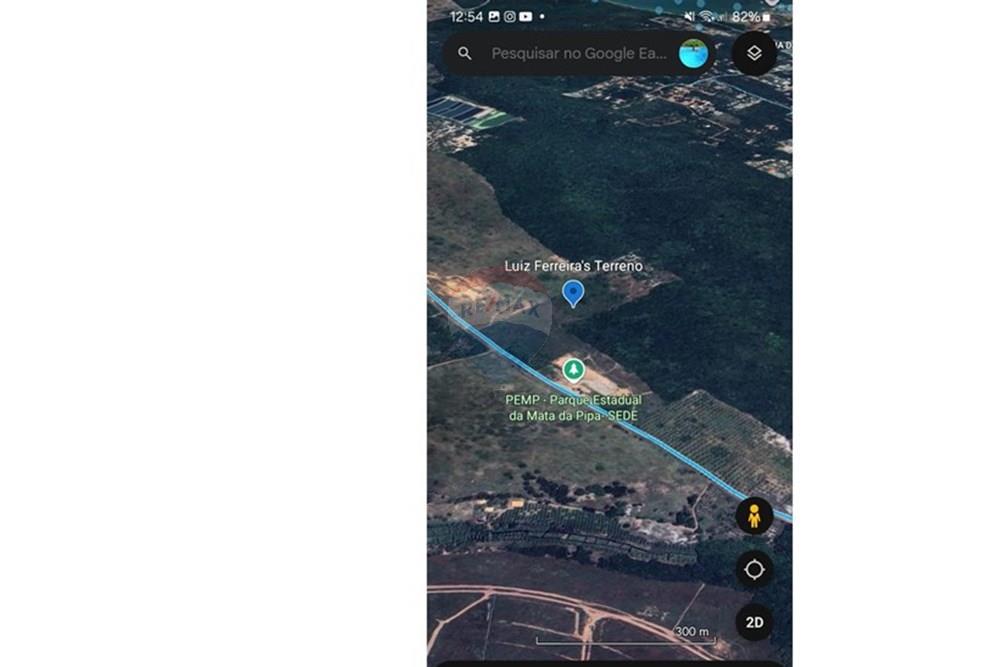This screenshot has height=667, width=1000.
Task: Activate the Street View pegman
Action: [754, 517]
